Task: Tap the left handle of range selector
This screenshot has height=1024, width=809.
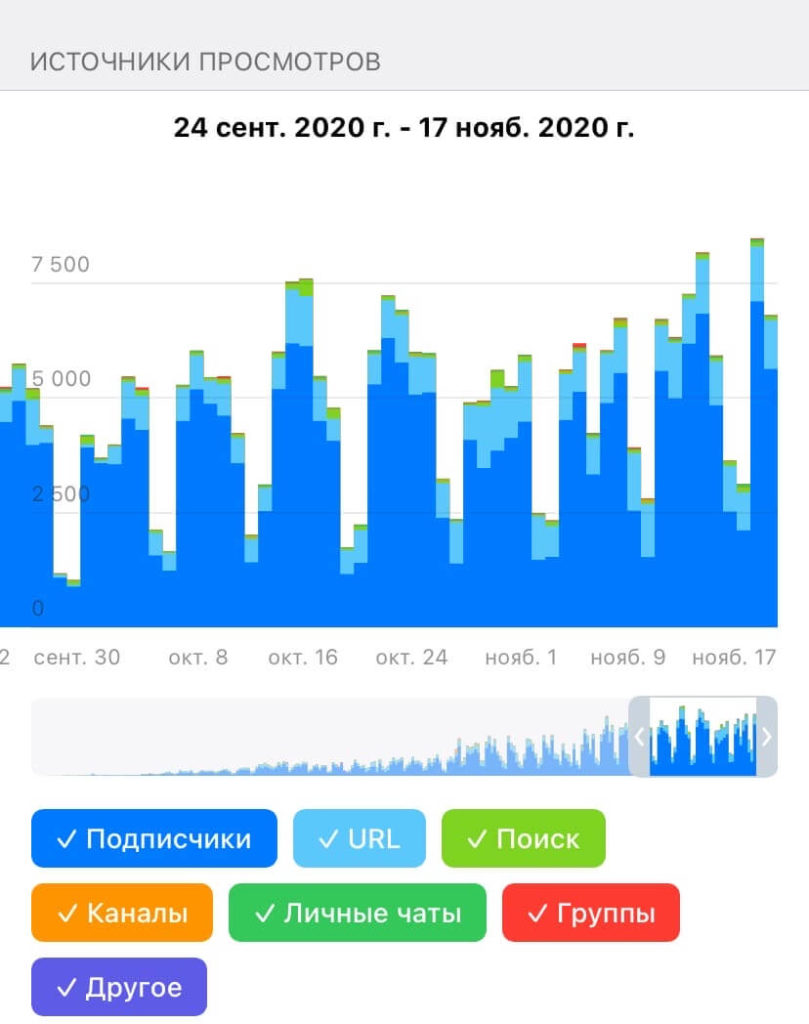Action: (639, 737)
